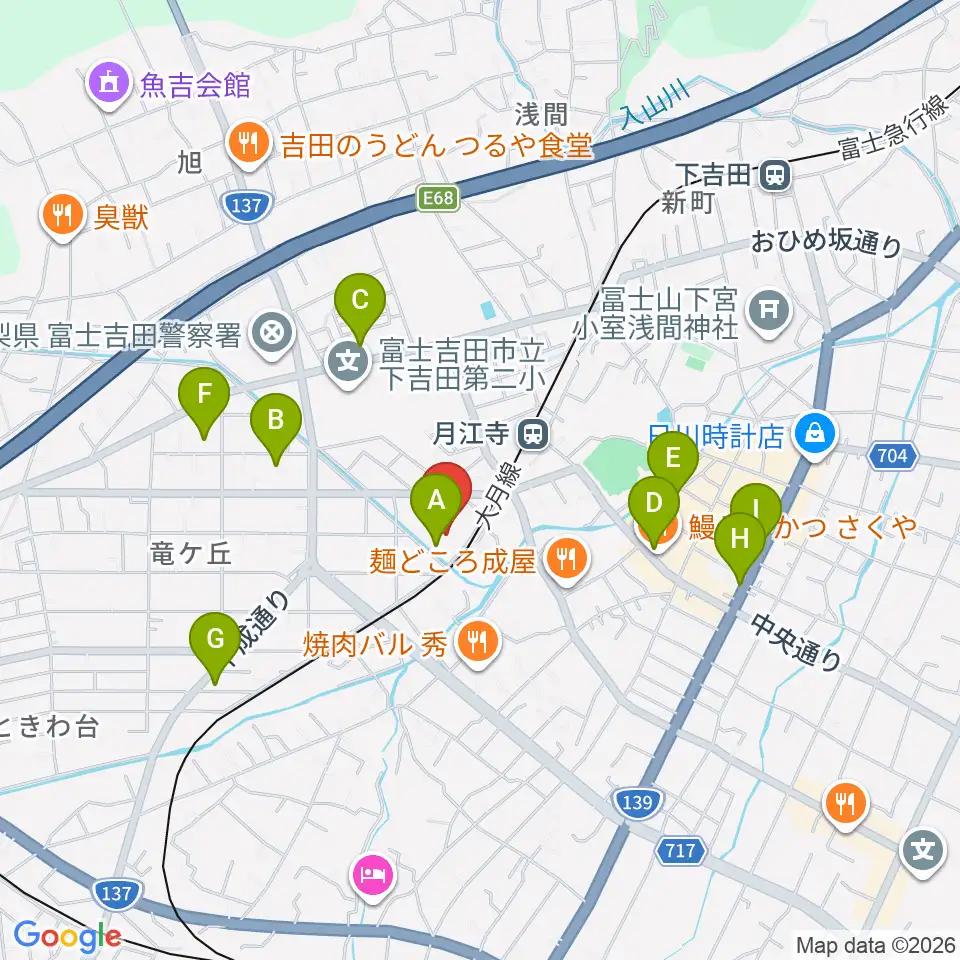Image resolution: width=960 pixels, height=960 pixels.
Task: Tap the 下吉田 station icon
Action: coord(775,176)
